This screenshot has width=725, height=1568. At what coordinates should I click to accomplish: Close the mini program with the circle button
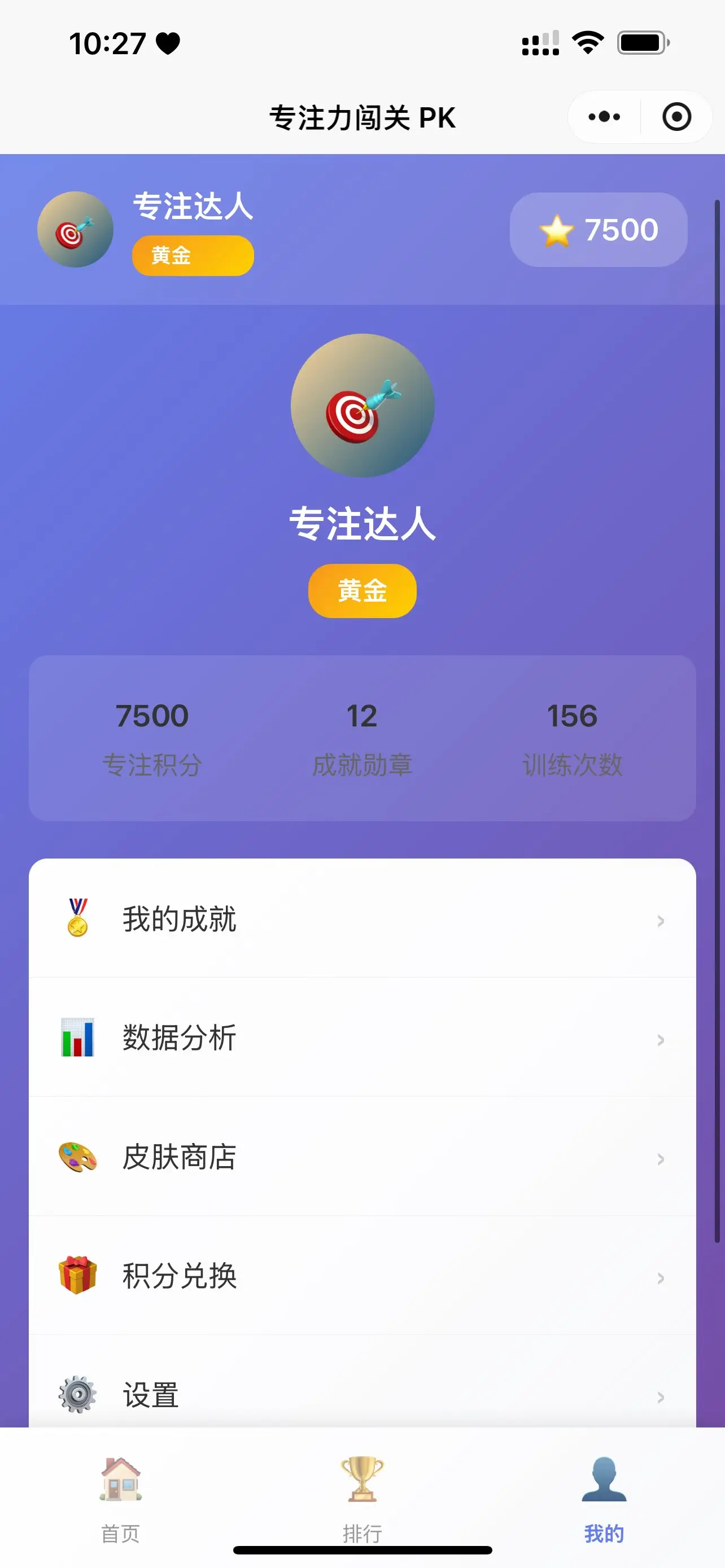(x=676, y=117)
